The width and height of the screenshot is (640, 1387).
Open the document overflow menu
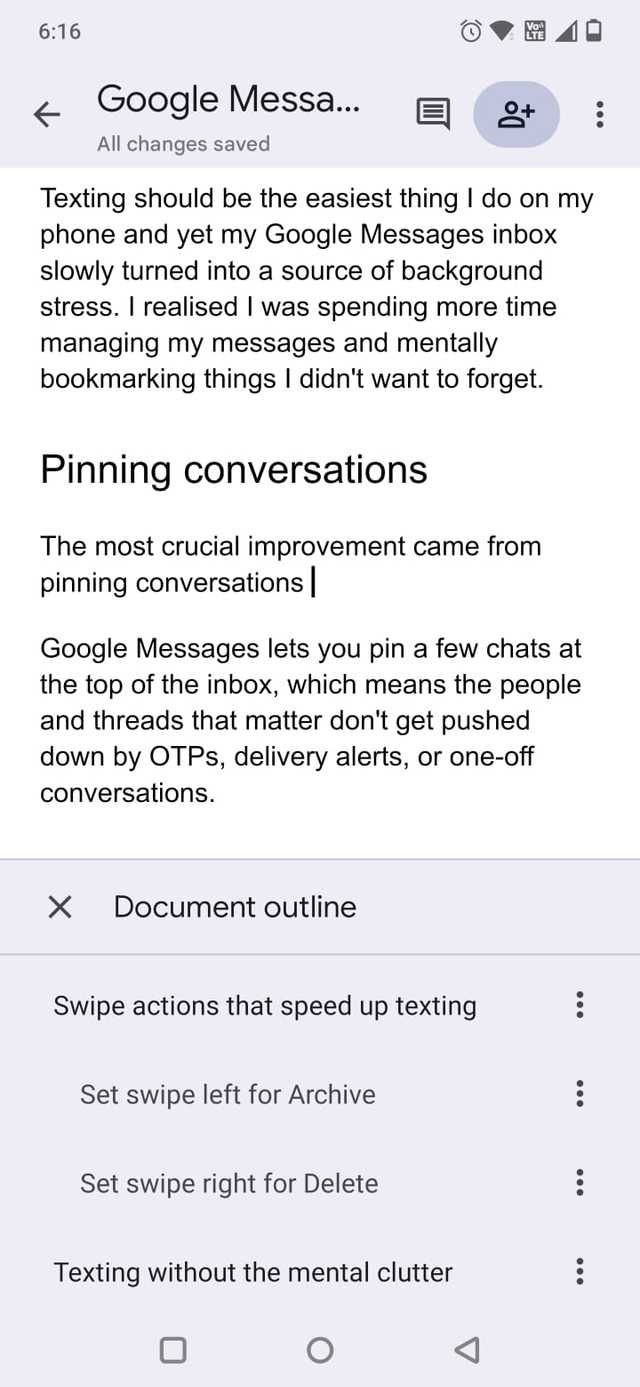tap(599, 115)
